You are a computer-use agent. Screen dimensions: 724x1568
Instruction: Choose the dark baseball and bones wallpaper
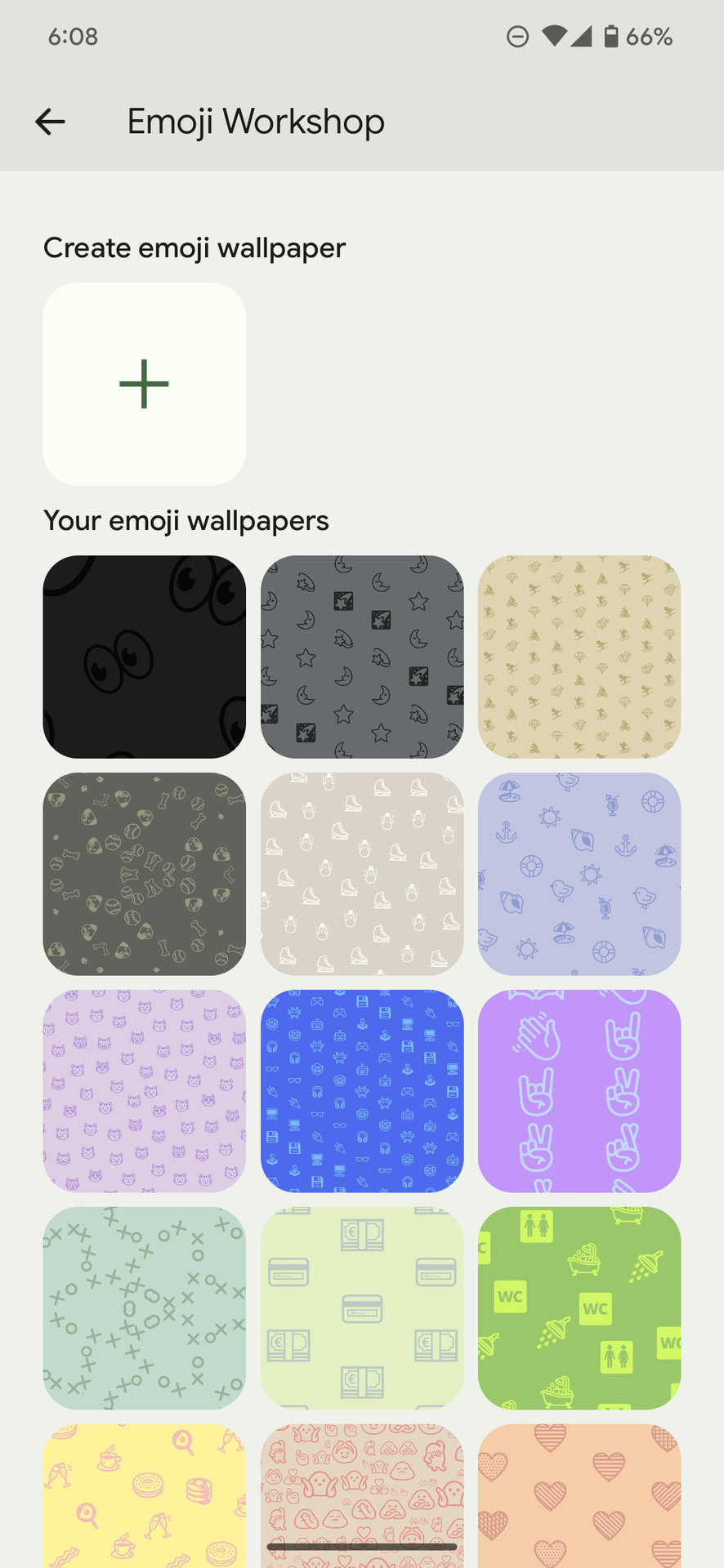145,874
